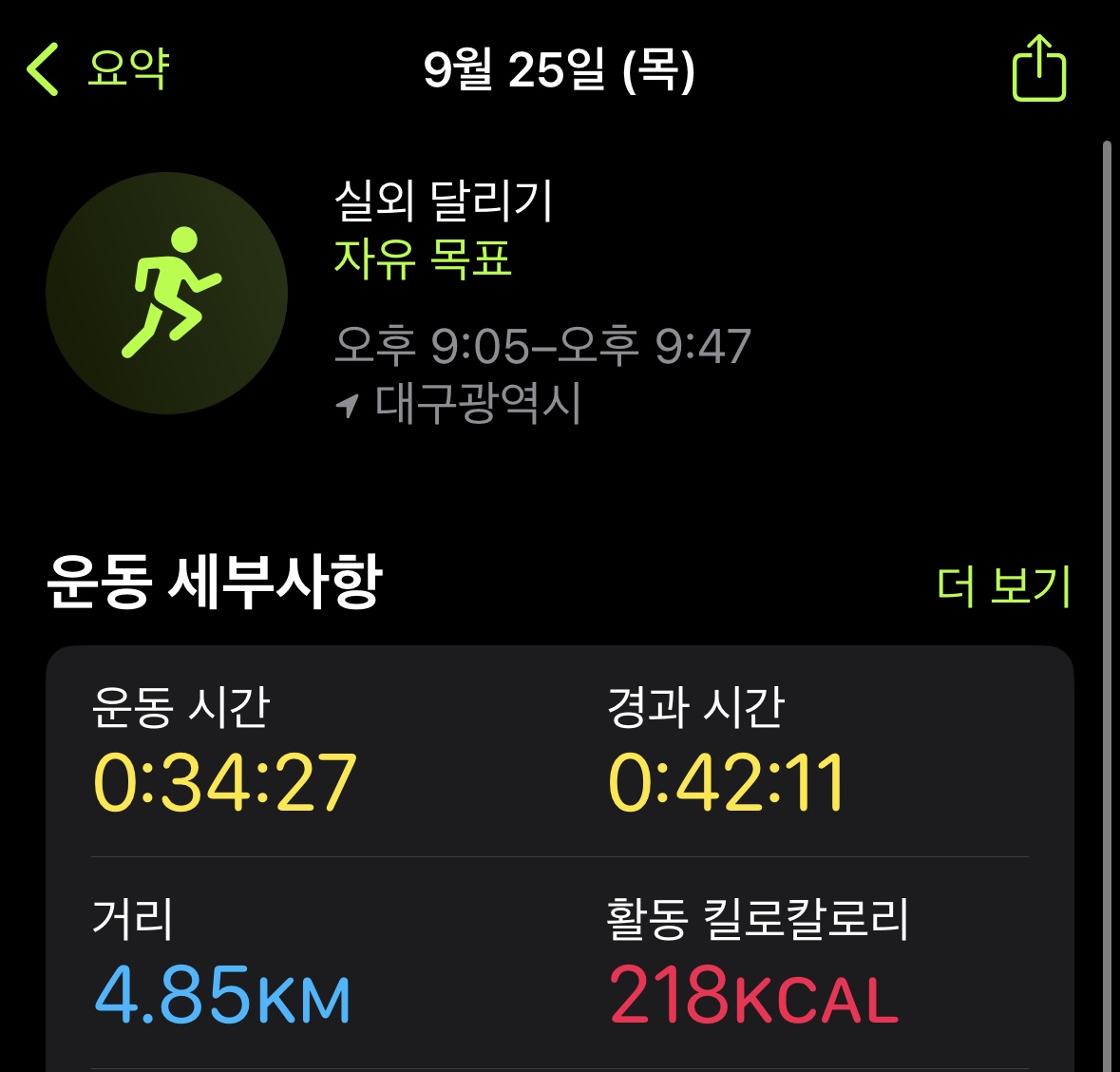Open 더 보기 for workout details
The height and width of the screenshot is (1072, 1120).
click(1003, 586)
